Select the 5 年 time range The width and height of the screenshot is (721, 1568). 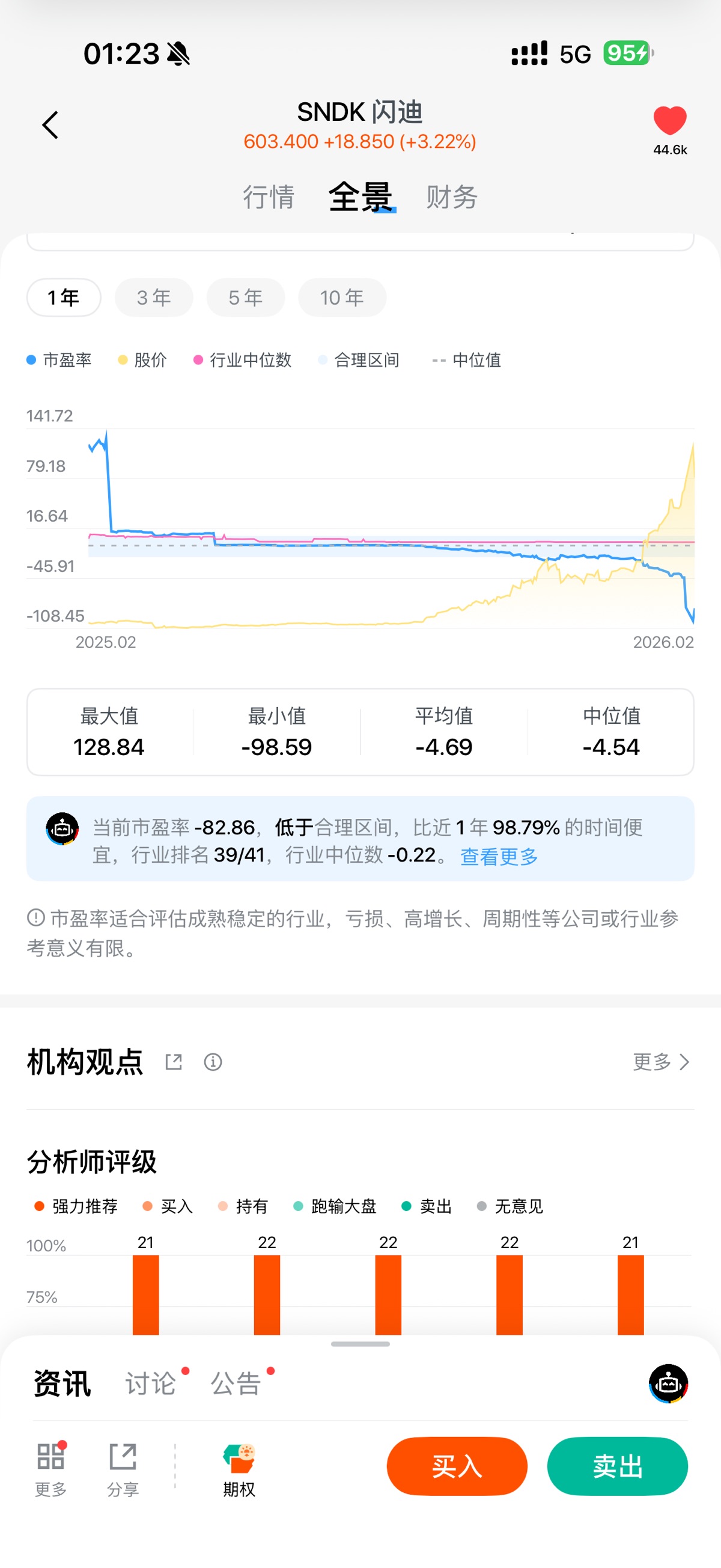(245, 298)
